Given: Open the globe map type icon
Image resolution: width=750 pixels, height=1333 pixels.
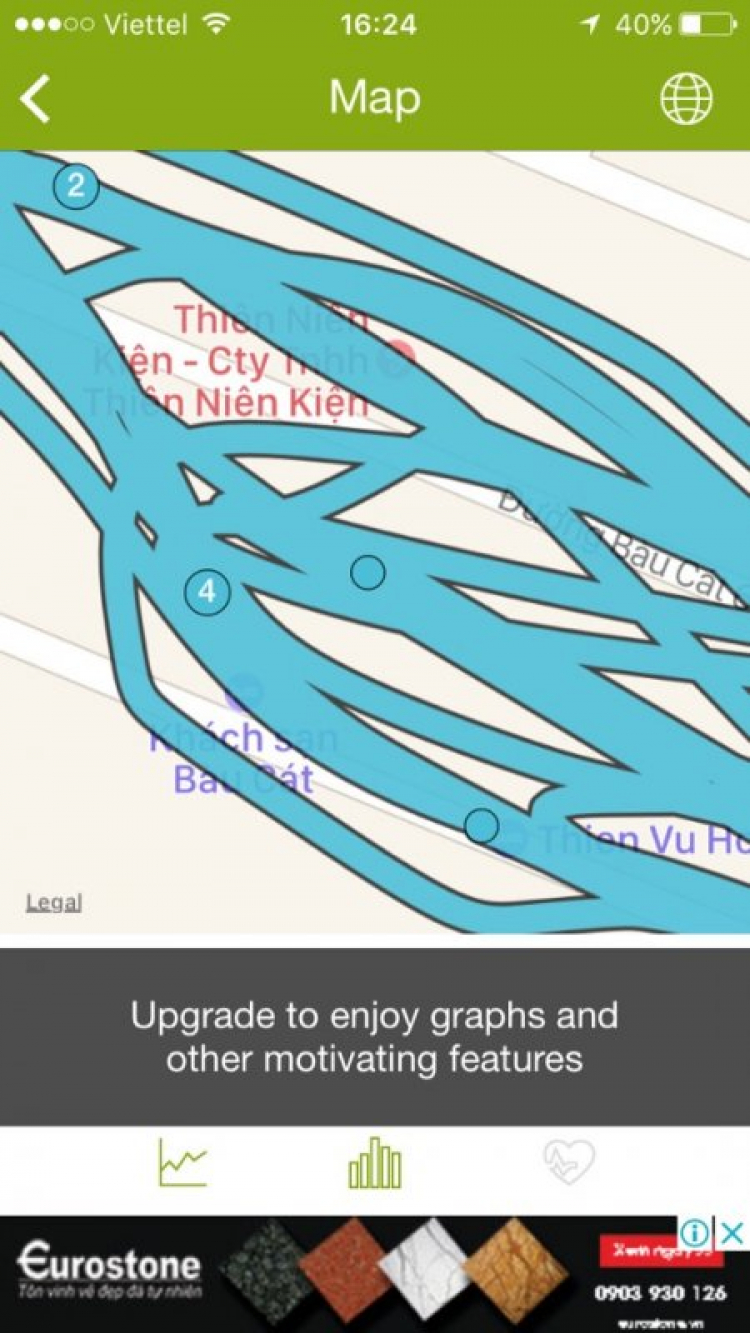Looking at the screenshot, I should coord(686,99).
